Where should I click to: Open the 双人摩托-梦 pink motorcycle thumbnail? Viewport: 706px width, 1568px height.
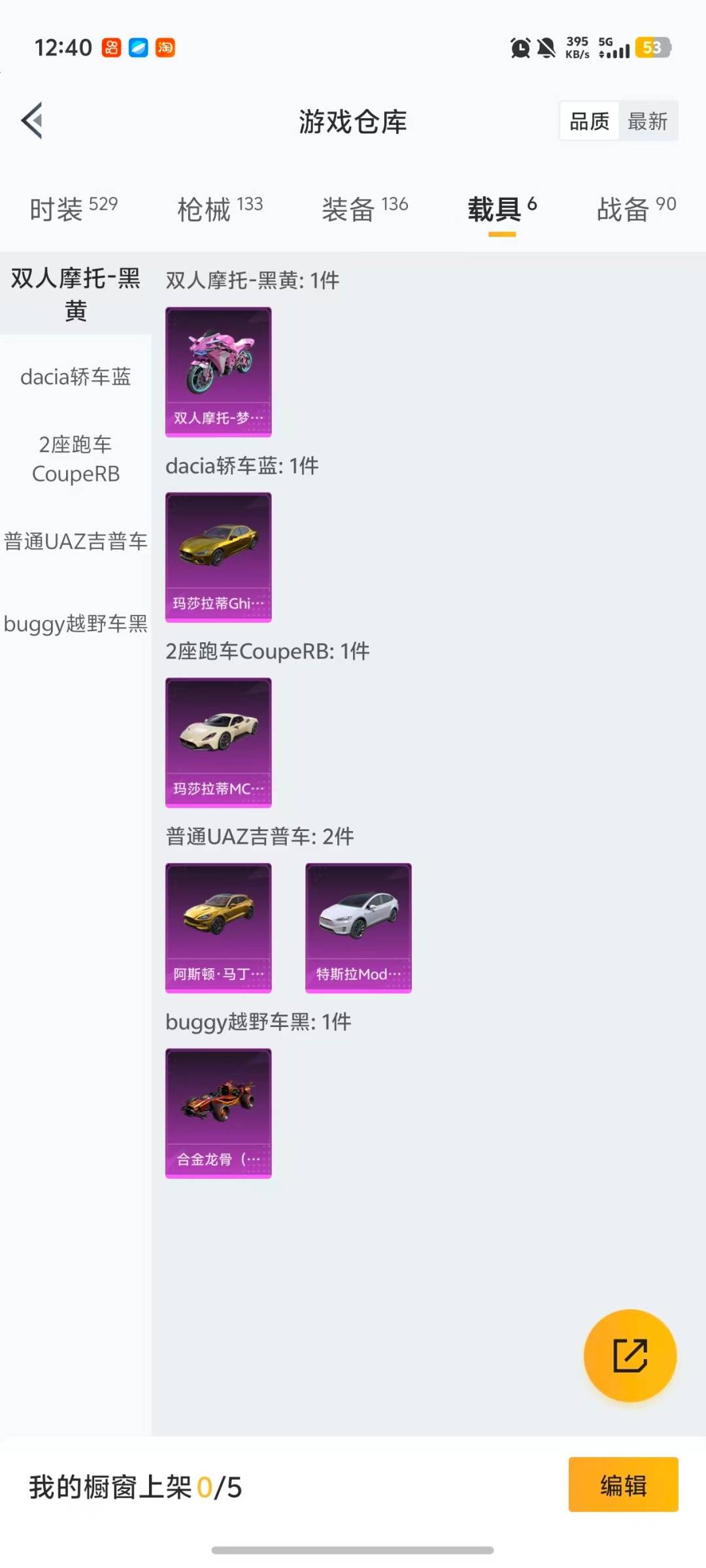tap(218, 369)
